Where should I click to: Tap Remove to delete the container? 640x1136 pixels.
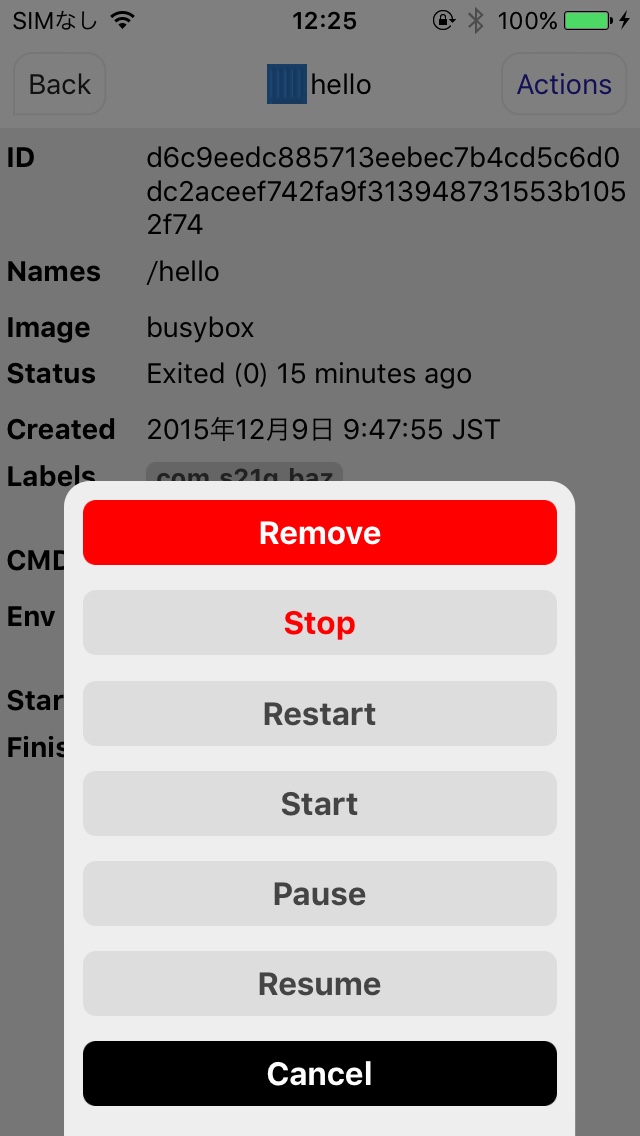click(319, 532)
